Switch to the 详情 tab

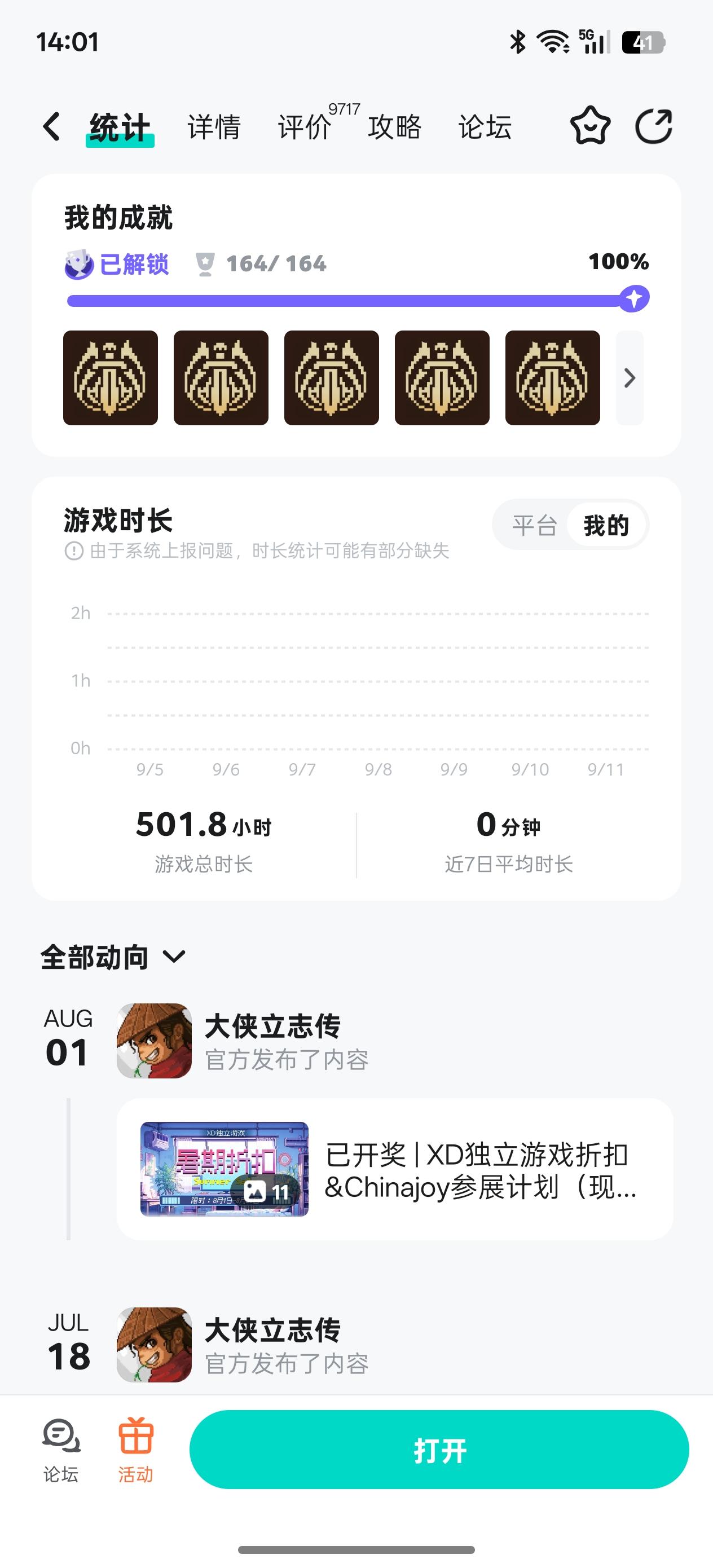point(214,127)
